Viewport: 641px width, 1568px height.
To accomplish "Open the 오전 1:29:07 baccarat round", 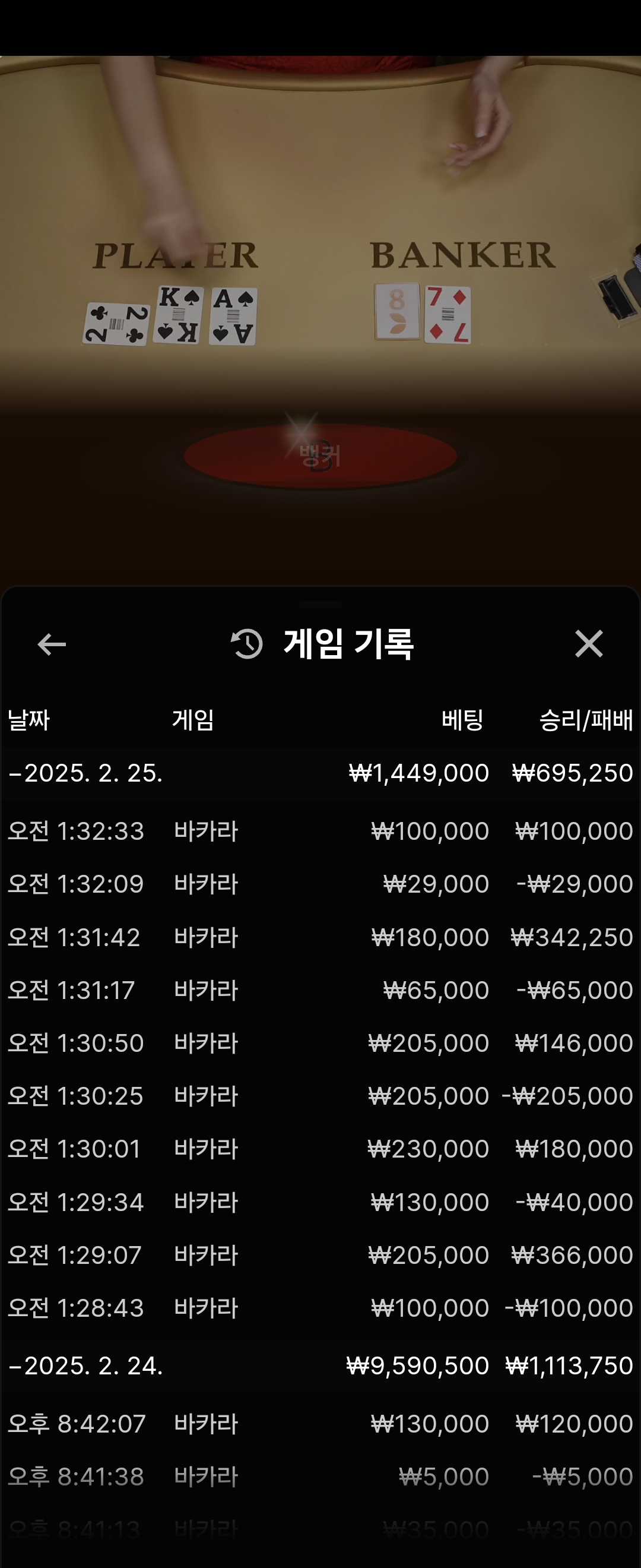I will (x=320, y=1255).
